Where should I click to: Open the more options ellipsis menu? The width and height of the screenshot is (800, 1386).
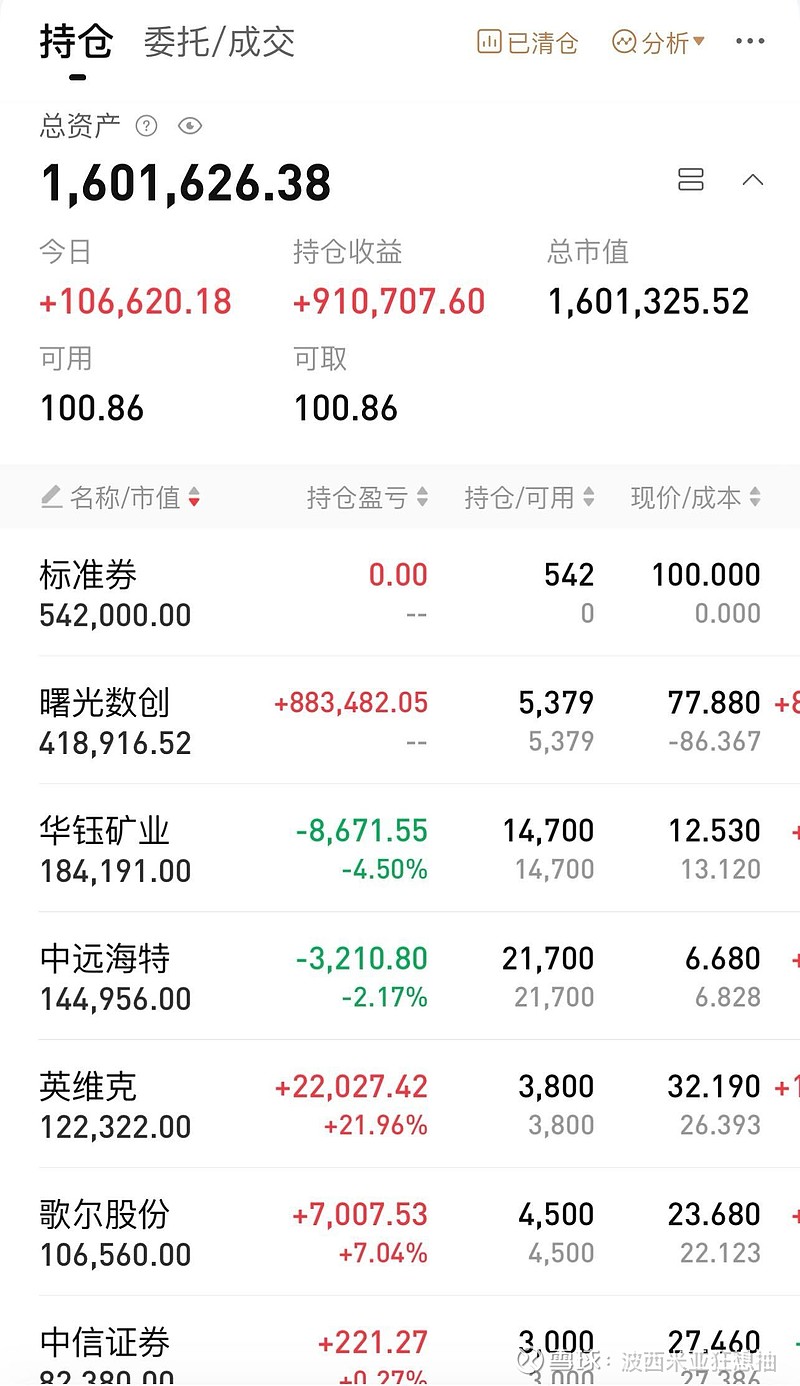(751, 41)
